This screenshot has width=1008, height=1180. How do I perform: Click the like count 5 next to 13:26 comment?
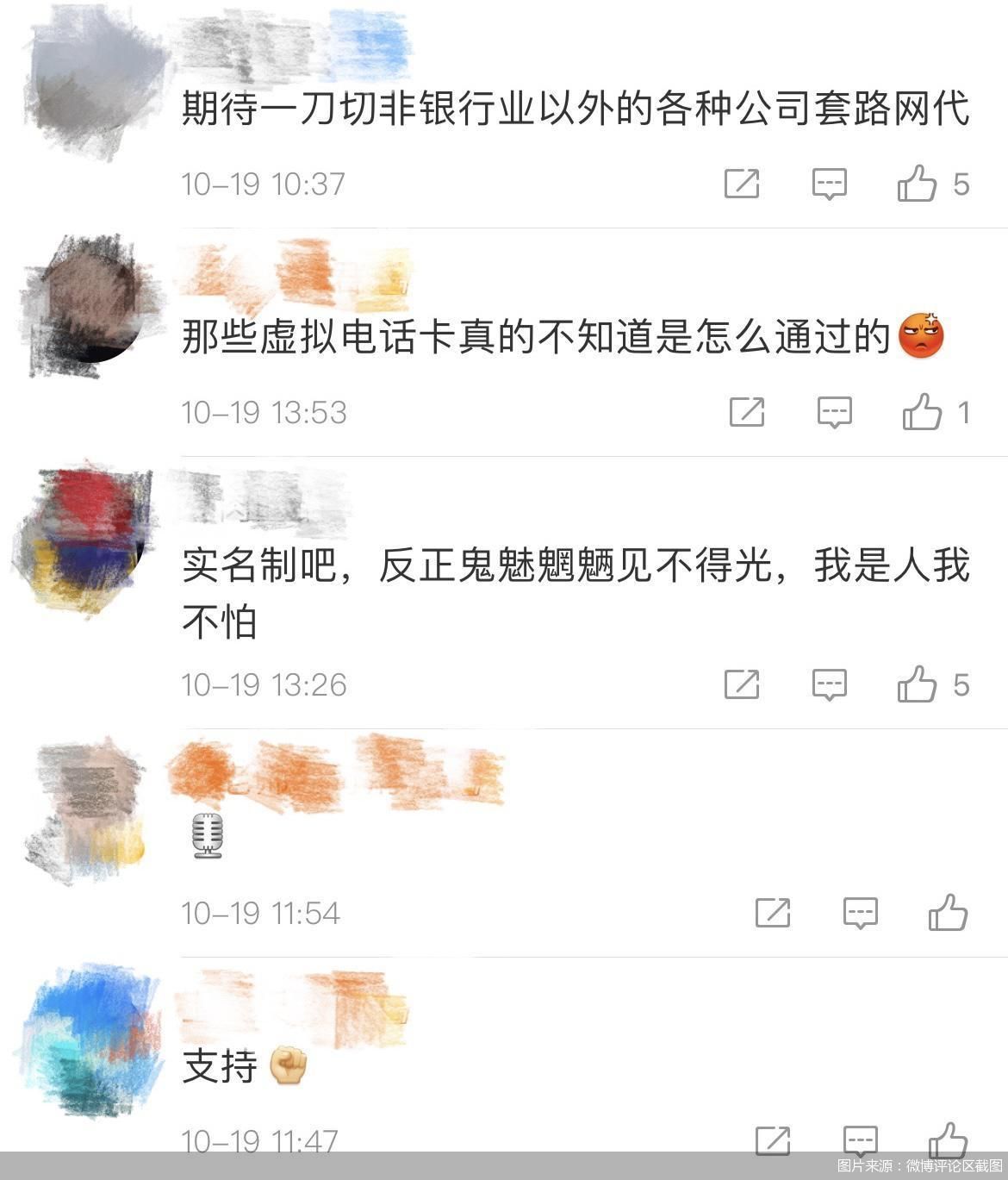(x=961, y=684)
